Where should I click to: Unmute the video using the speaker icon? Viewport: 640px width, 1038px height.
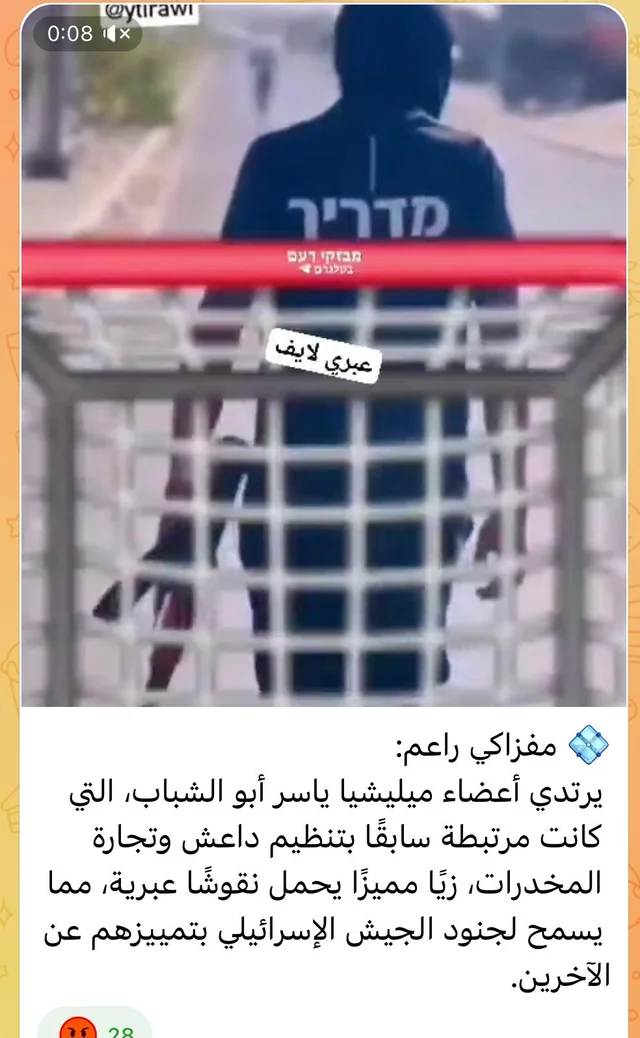tap(116, 33)
